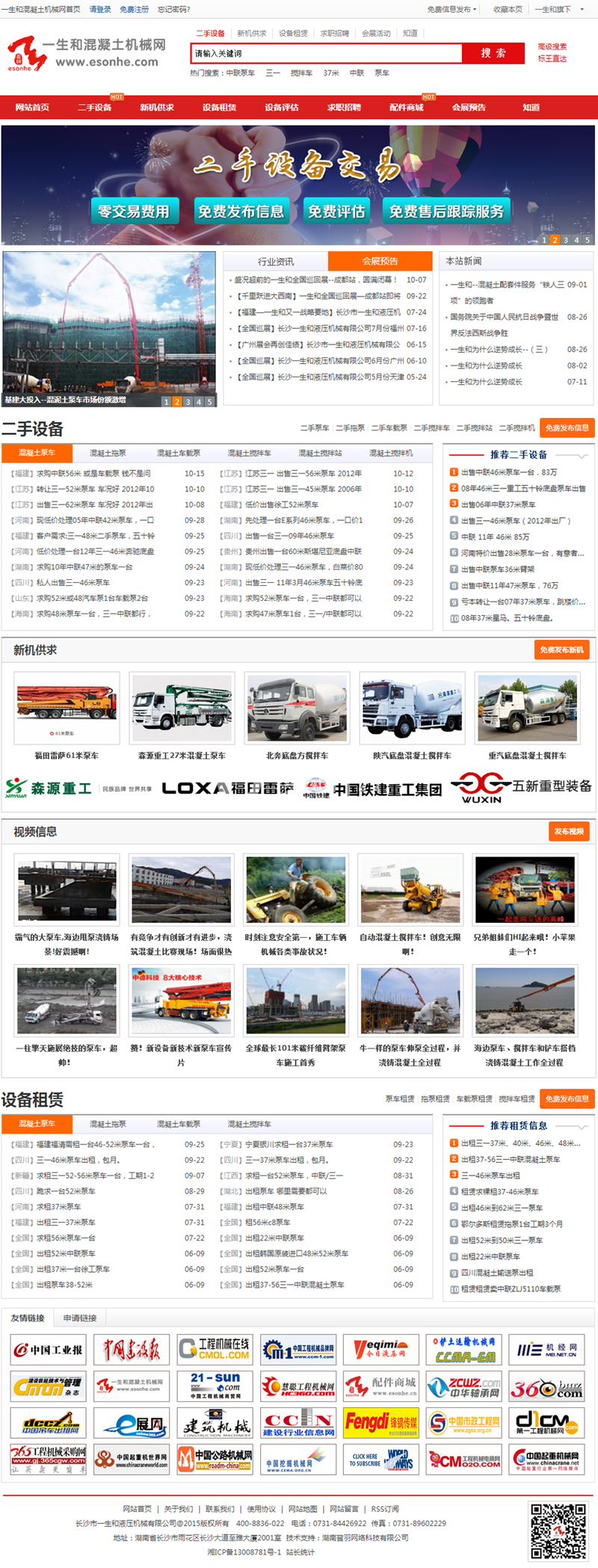This screenshot has height=1568, width=598.
Task: Open 二手设备 in the red navigation bar
Action: coord(94,108)
